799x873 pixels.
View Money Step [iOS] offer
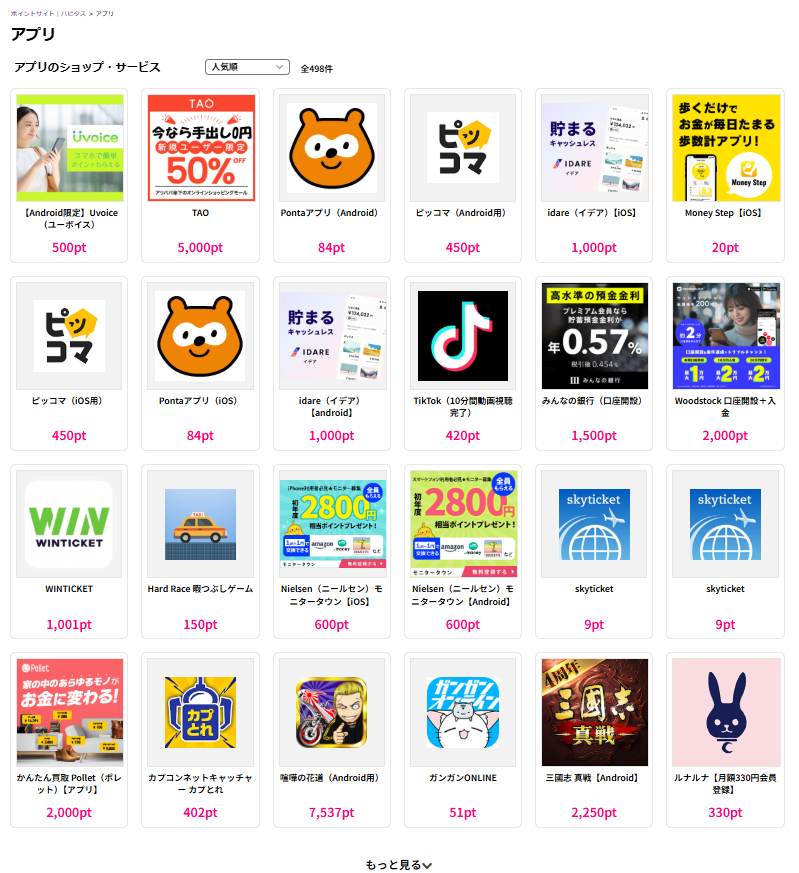725,150
